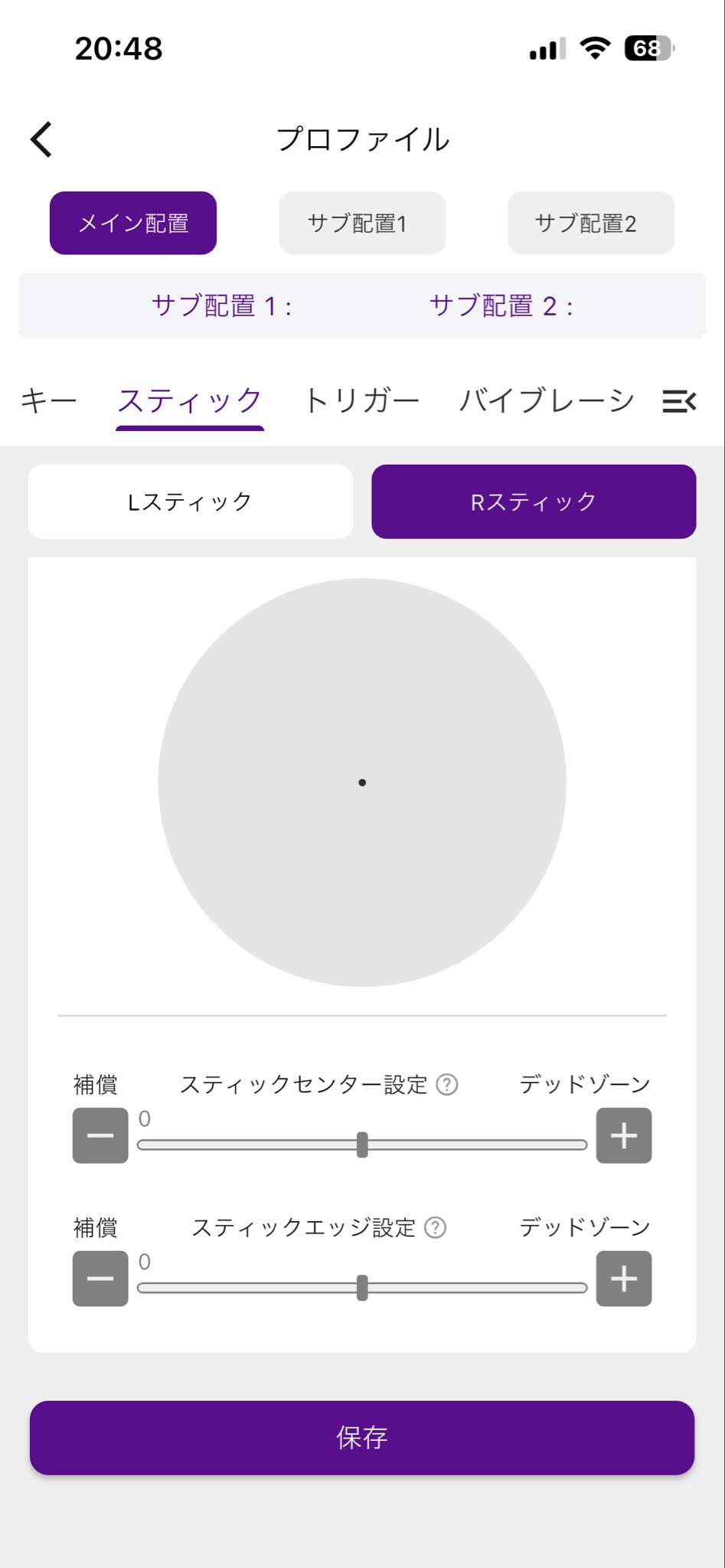
Task: Decrease the スティックセンター設定 value
Action: (100, 1135)
